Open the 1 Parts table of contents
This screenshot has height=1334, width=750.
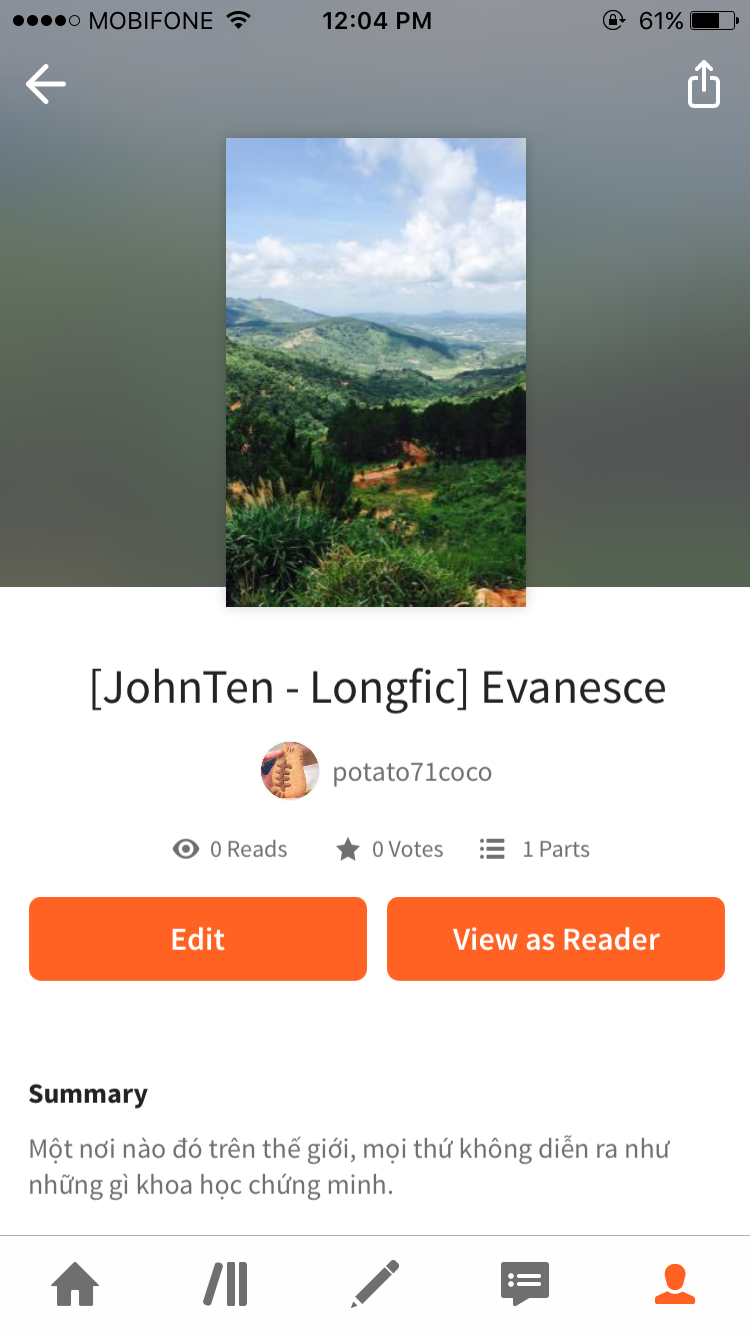point(535,849)
